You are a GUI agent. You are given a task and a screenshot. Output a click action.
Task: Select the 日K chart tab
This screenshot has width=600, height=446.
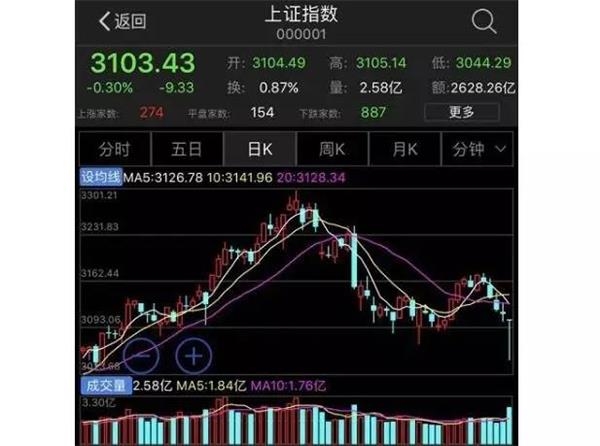coord(258,149)
